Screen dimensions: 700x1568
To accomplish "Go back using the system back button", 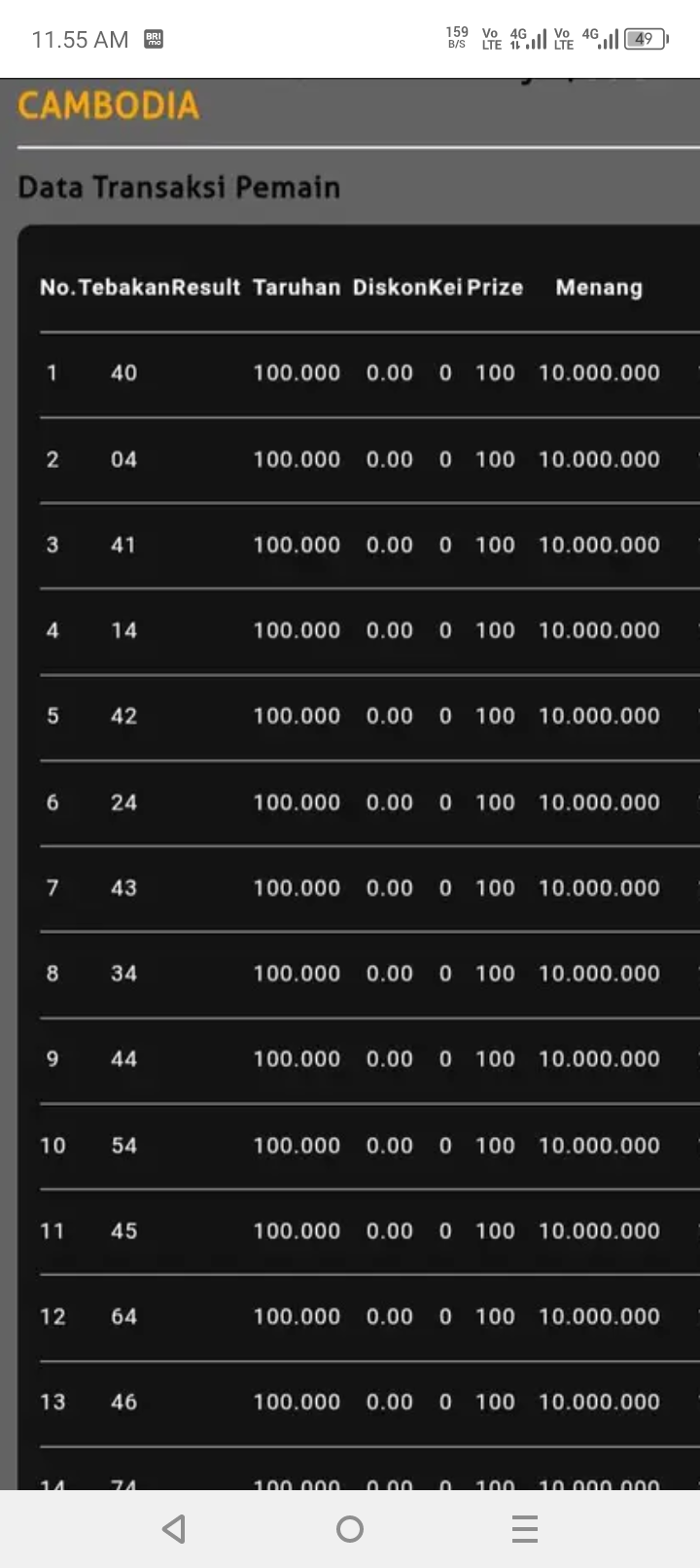I will coord(174,1529).
